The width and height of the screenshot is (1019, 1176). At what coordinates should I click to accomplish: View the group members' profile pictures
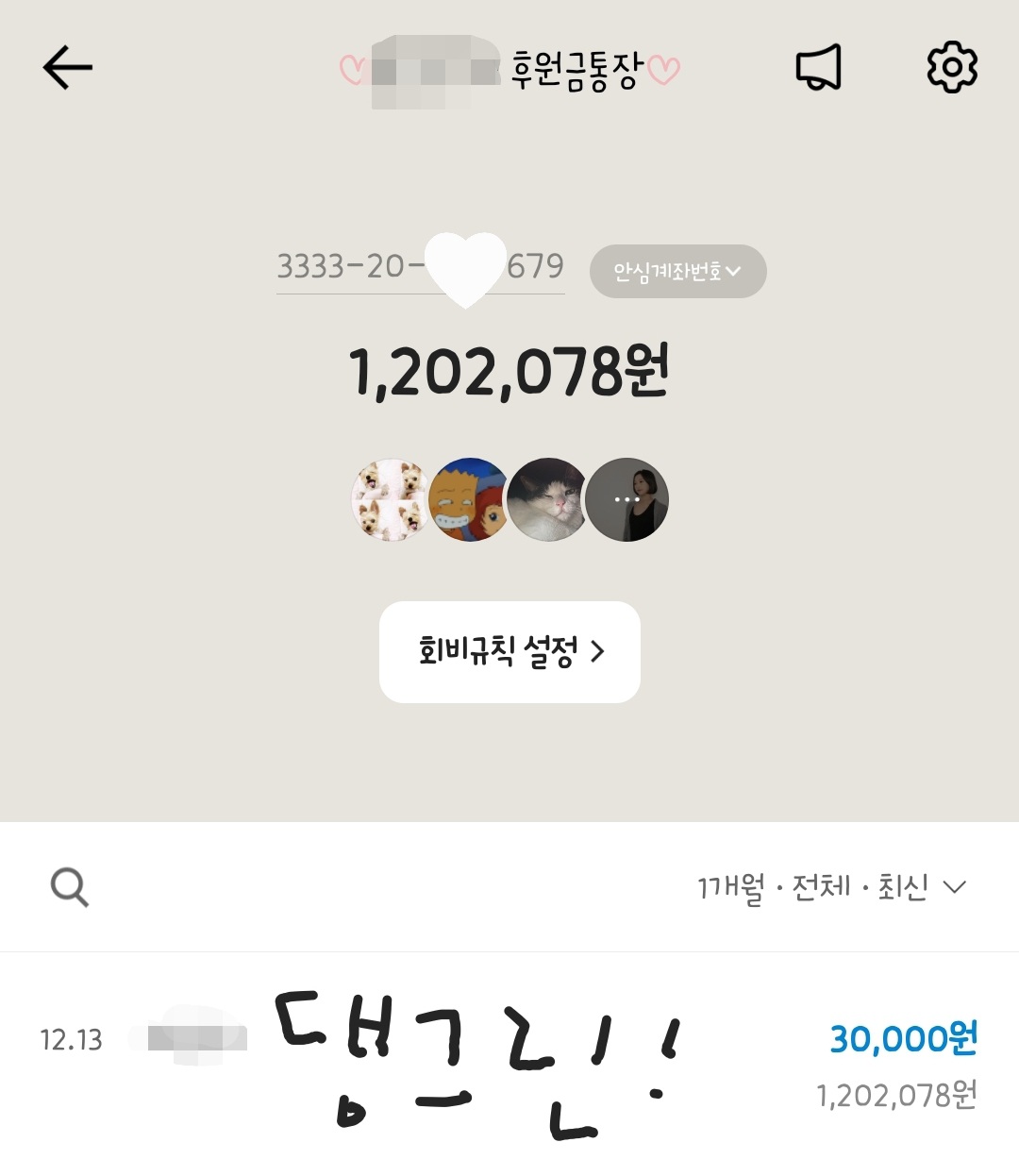[509, 500]
